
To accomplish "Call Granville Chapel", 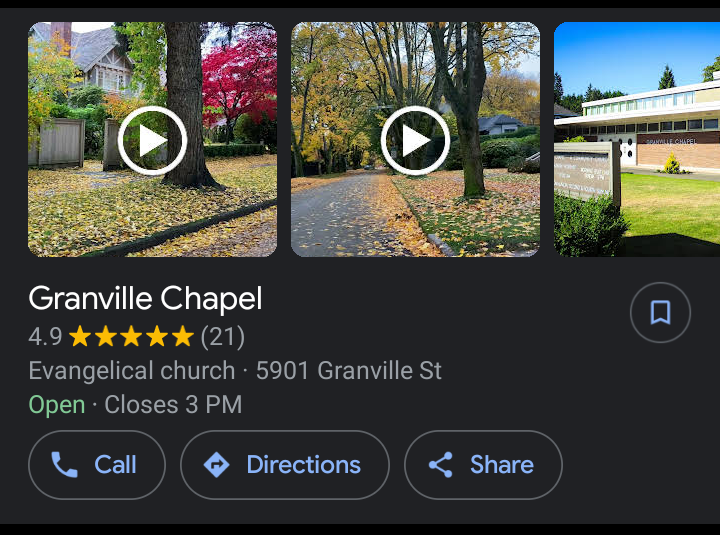I will coord(96,465).
